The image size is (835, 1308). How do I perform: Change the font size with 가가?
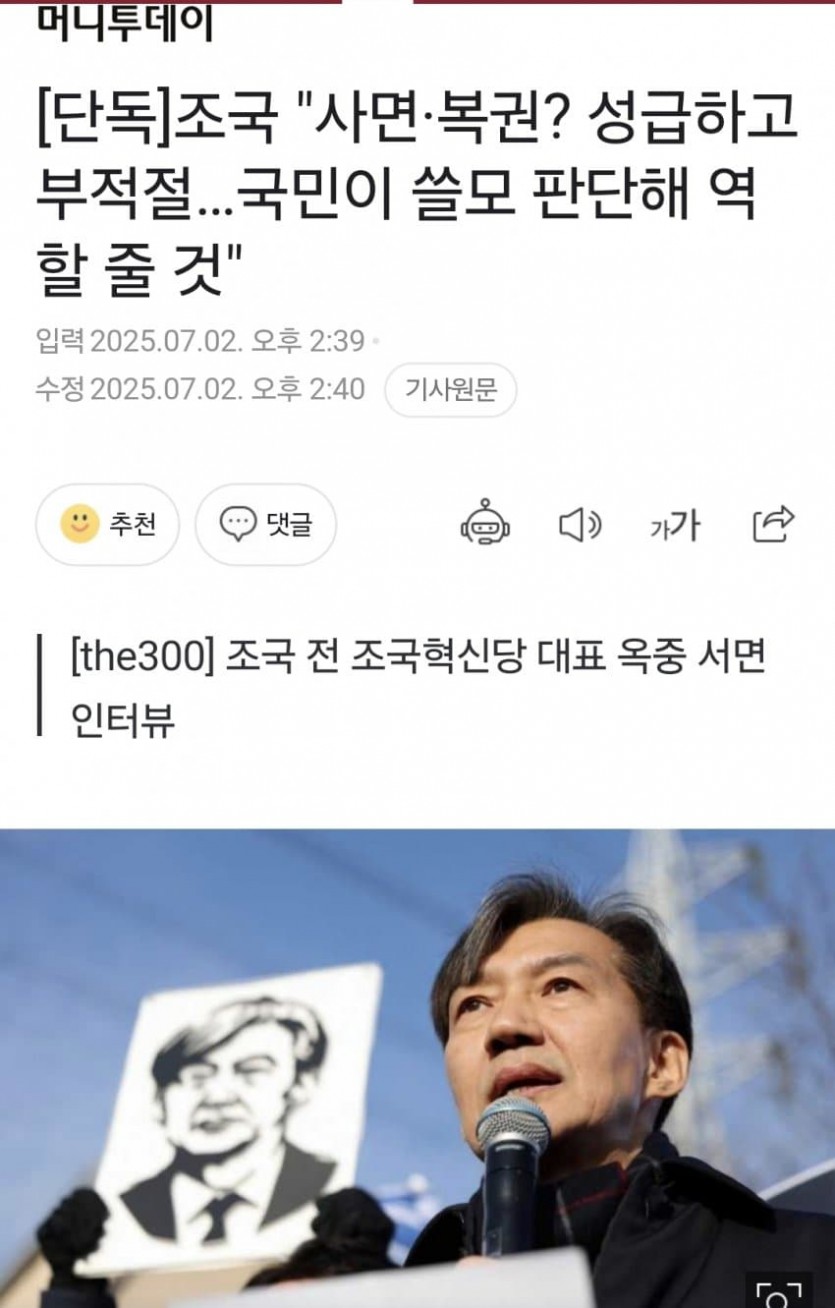(x=675, y=524)
